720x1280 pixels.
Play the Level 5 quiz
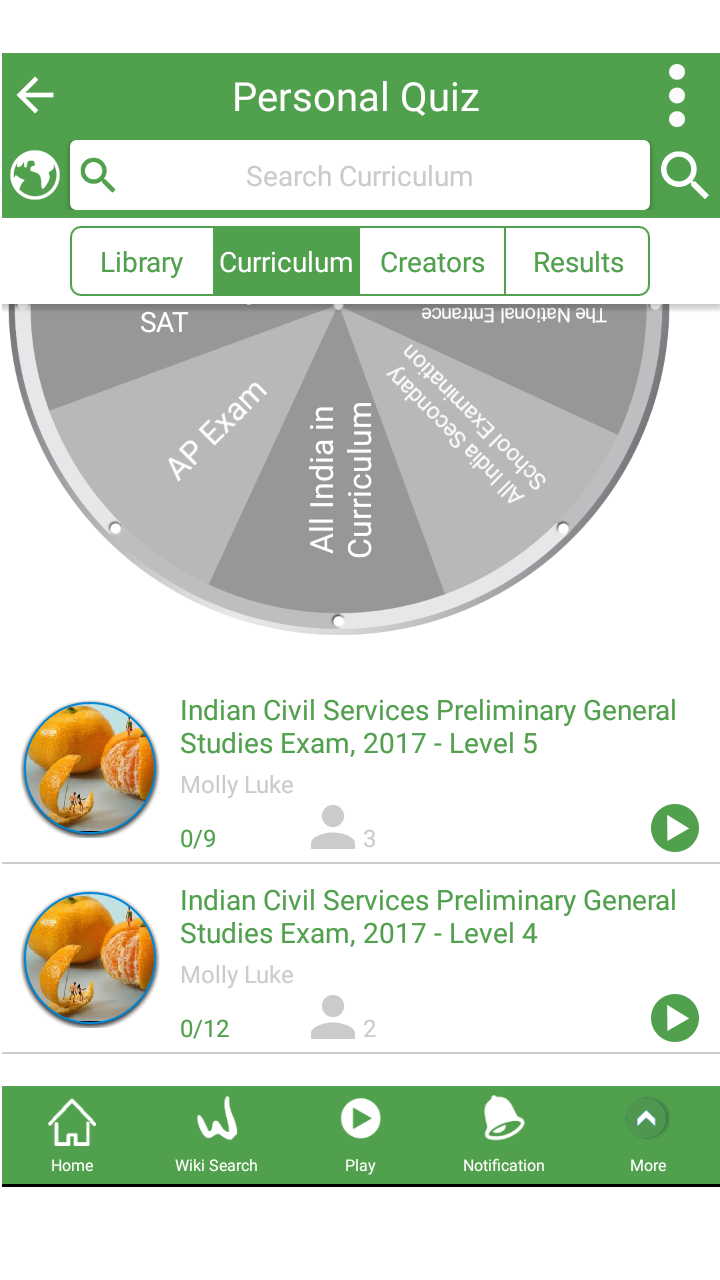[675, 828]
